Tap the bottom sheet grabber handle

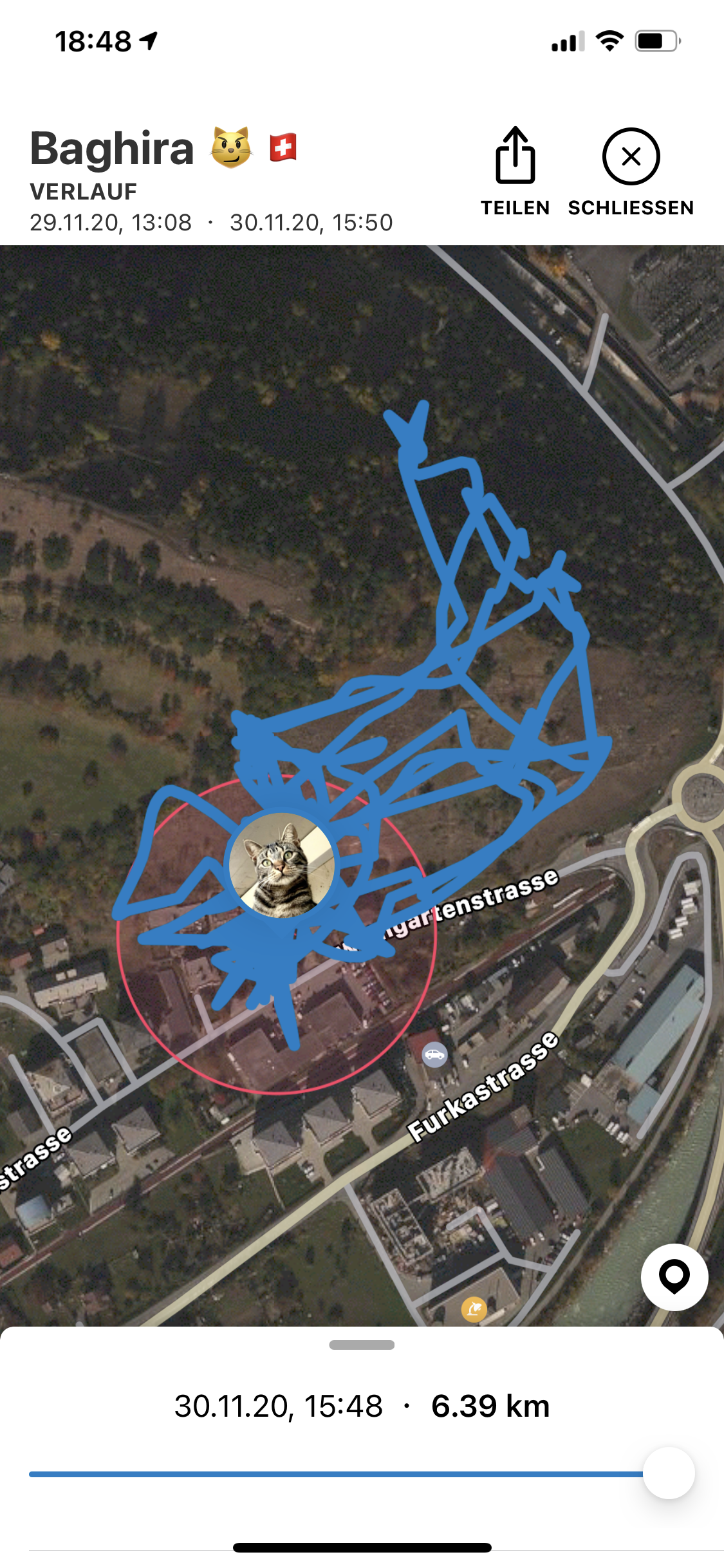362,1345
